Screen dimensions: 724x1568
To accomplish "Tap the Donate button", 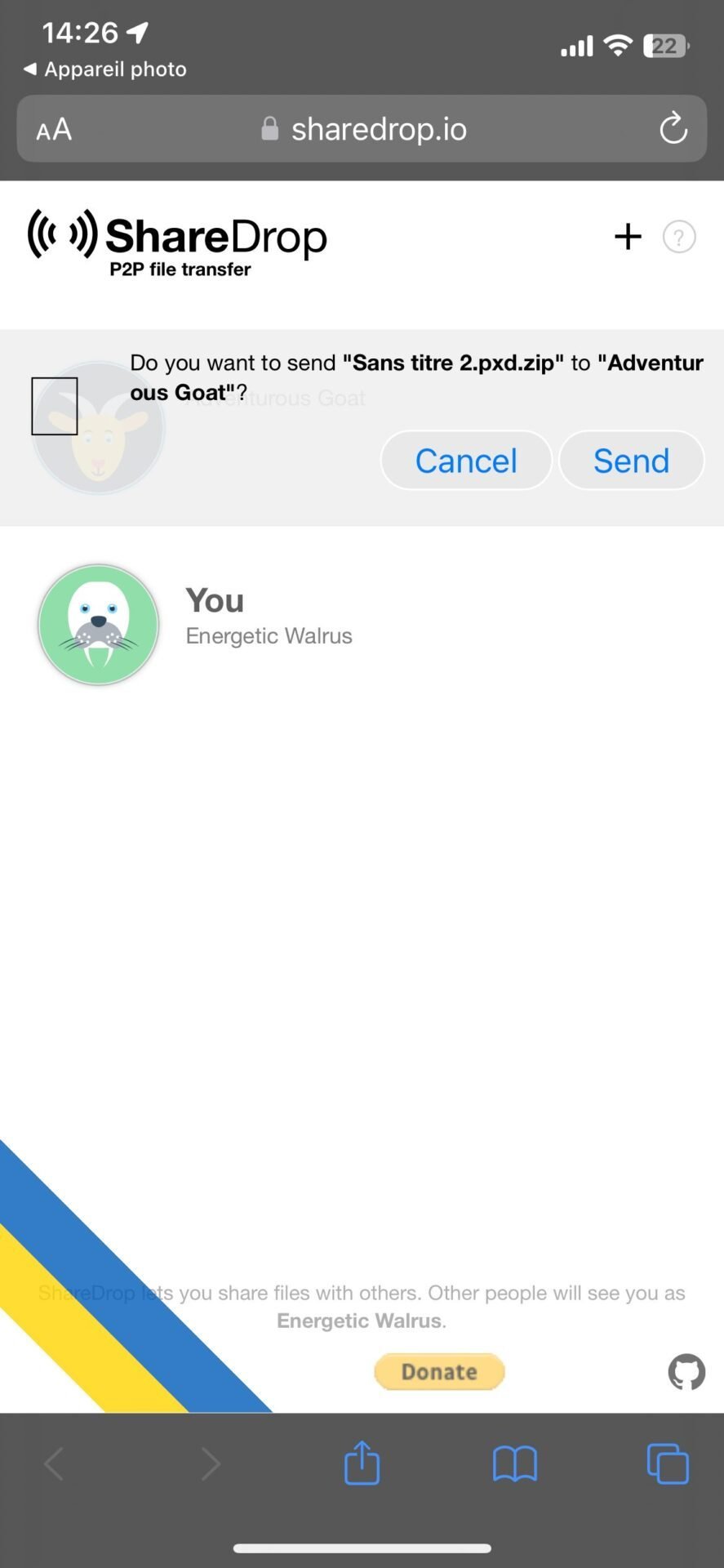I will pos(439,1371).
